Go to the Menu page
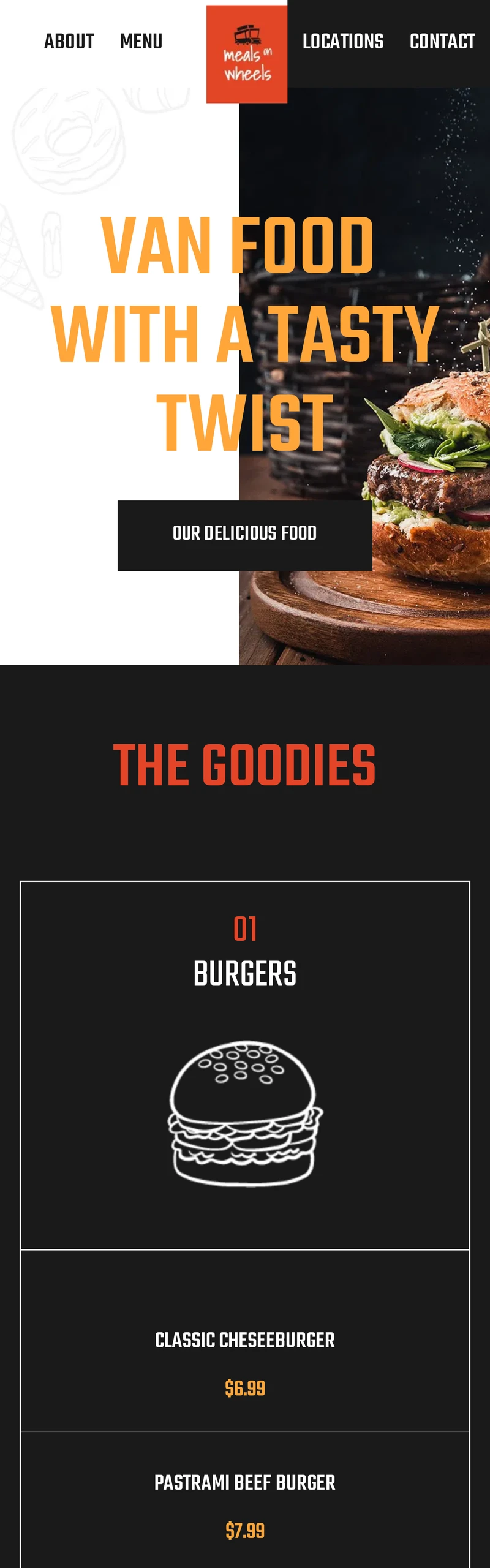 click(141, 42)
